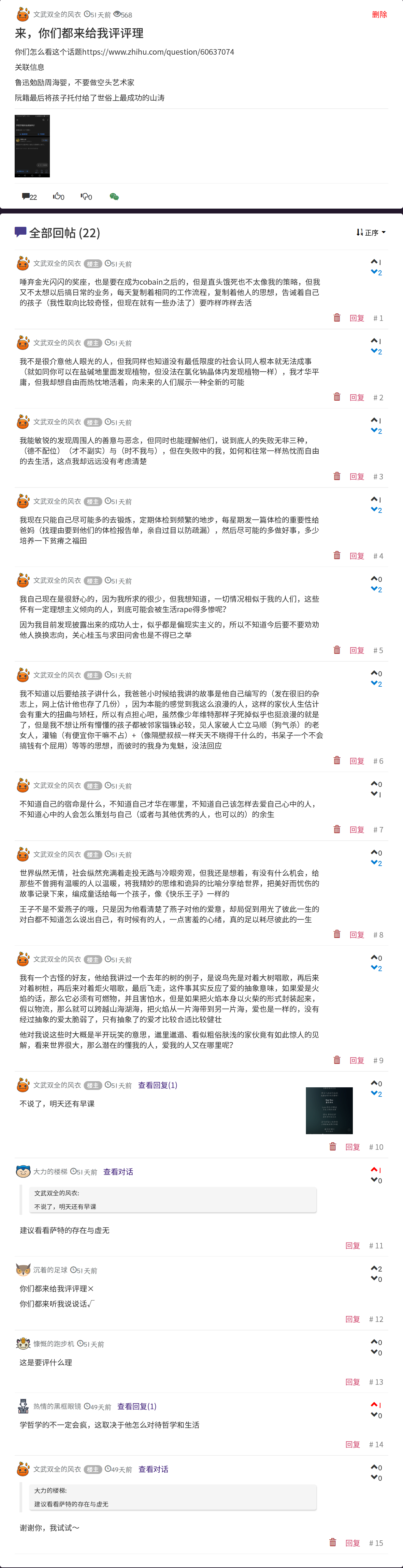Reply to 沉着的足球's post #12
The height and width of the screenshot is (1568, 403).
tap(353, 1319)
